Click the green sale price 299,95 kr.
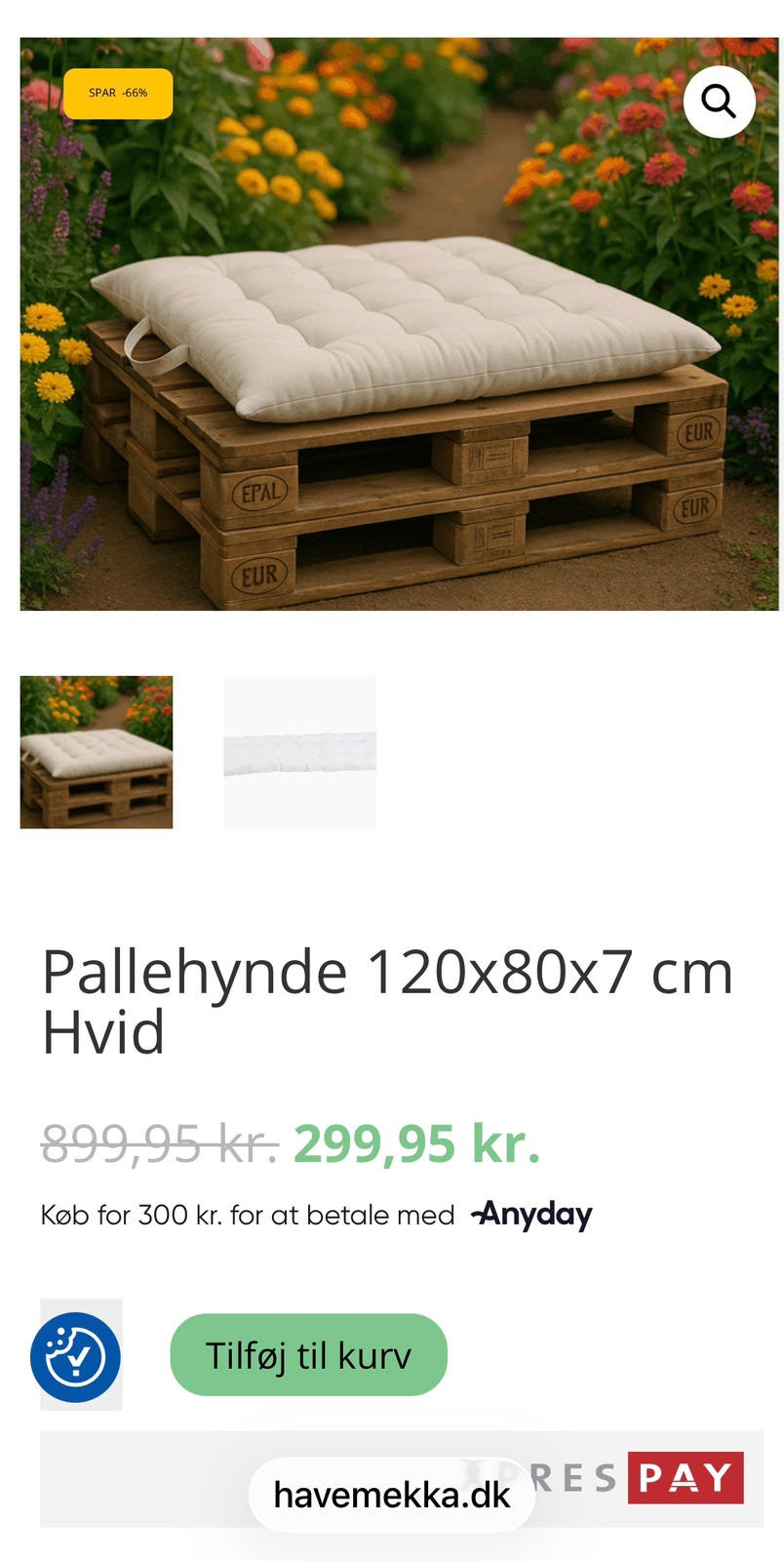This screenshot has width=784, height=1561. coord(413,1144)
